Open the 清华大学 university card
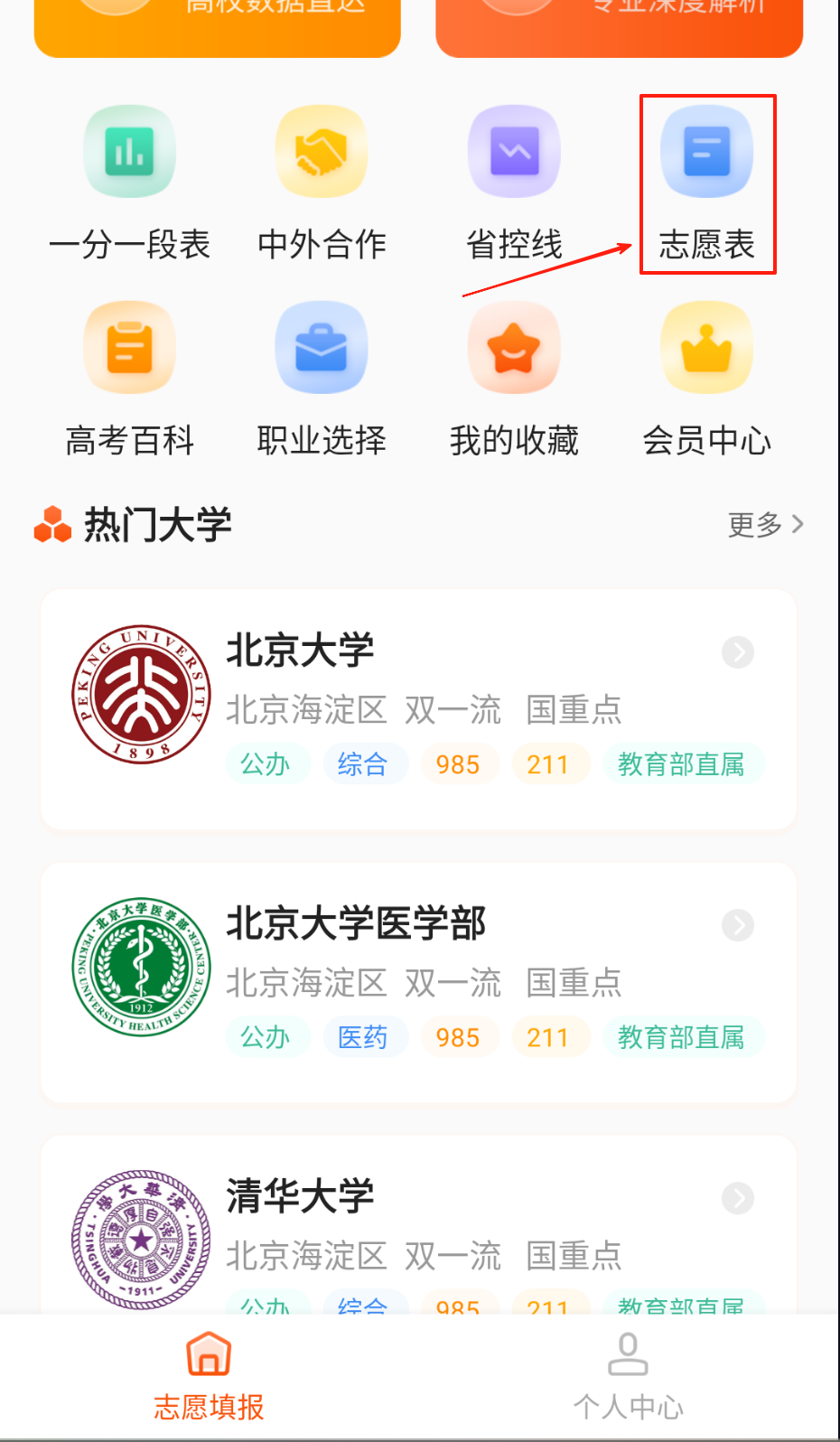The image size is (840, 1442). (x=418, y=1229)
